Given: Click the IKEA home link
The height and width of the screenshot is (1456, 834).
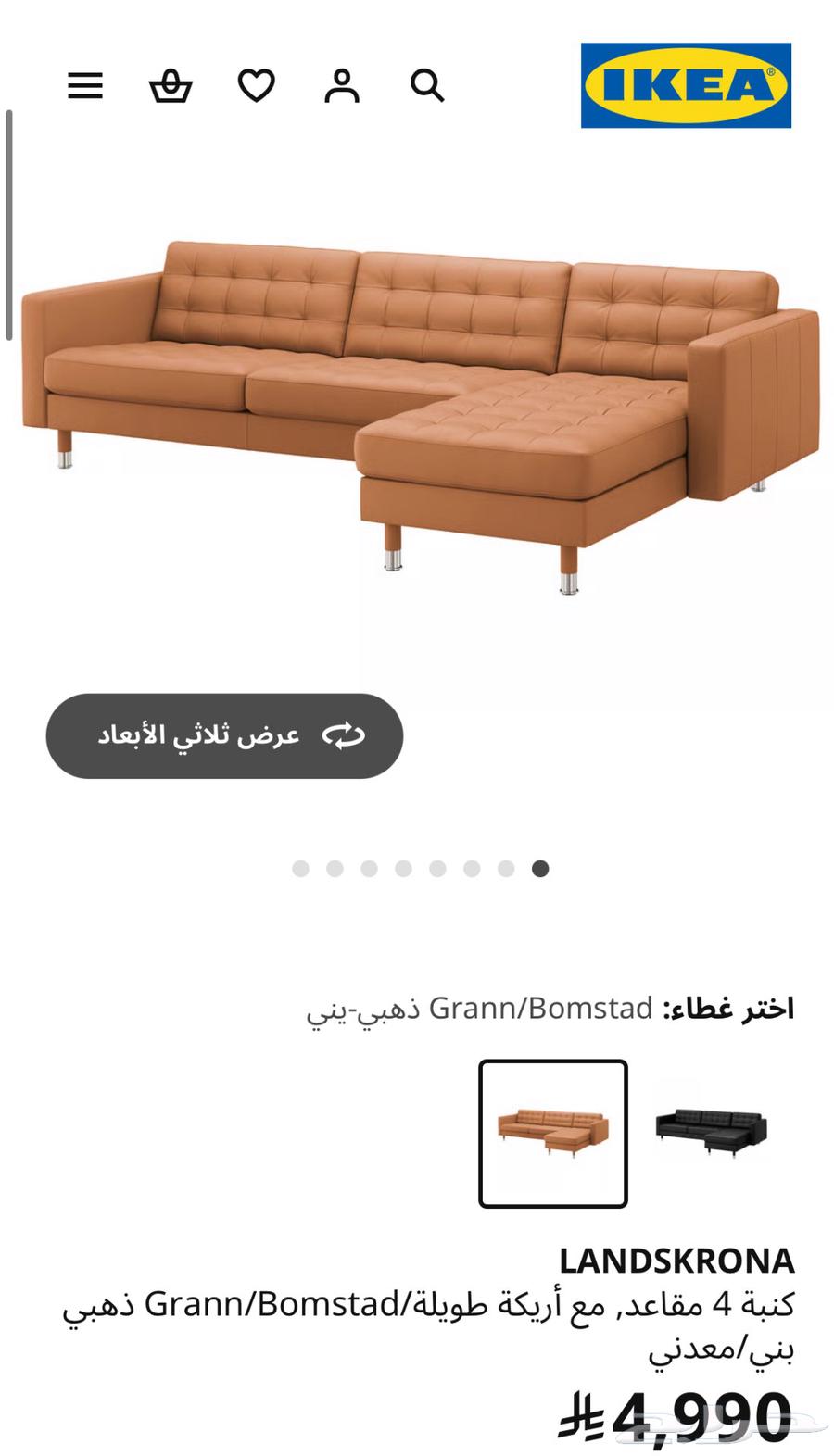Looking at the screenshot, I should click(686, 83).
